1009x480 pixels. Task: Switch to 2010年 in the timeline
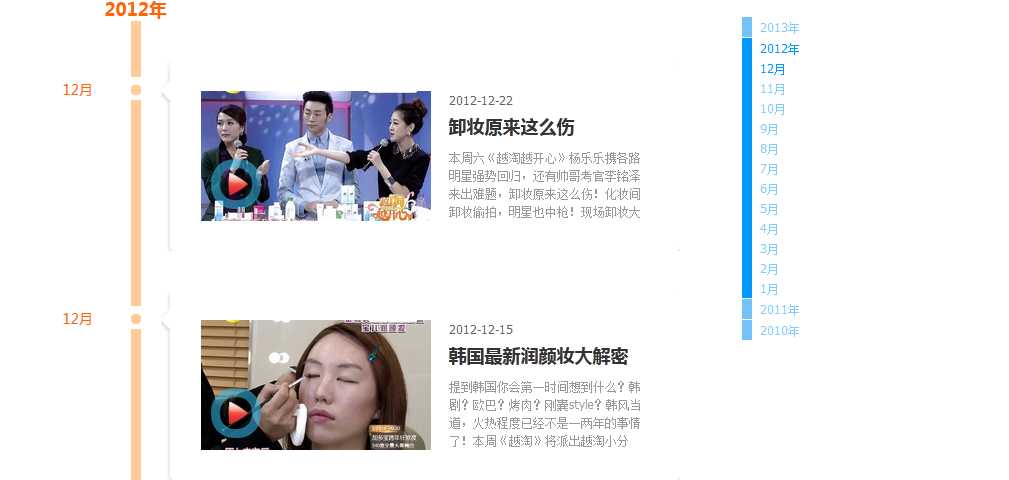coord(779,331)
